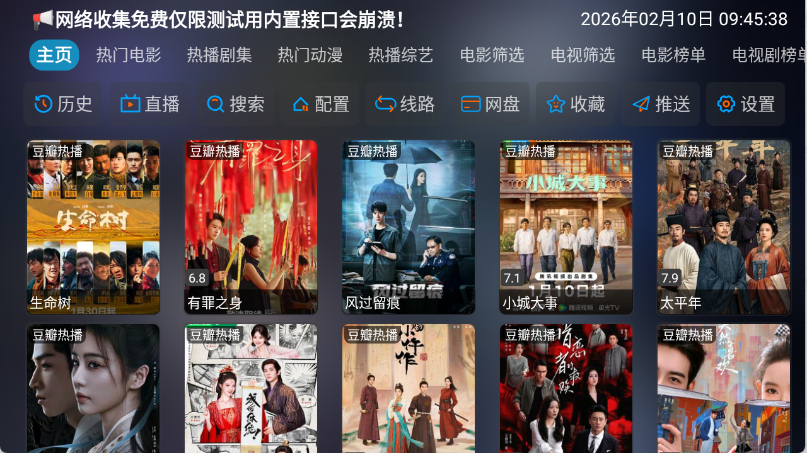Open 历史 watch history
The image size is (807, 453).
coord(63,104)
